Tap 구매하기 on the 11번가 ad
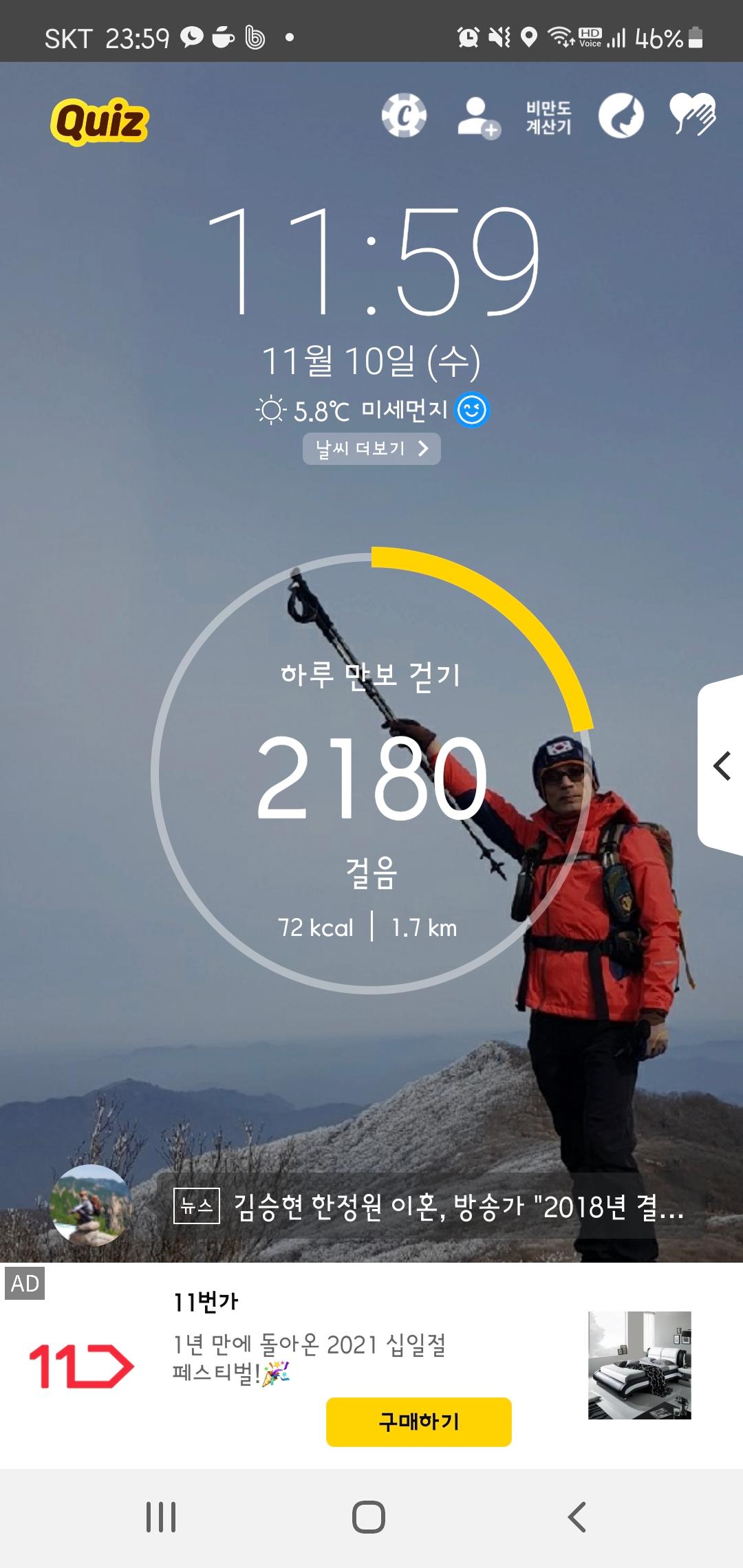This screenshot has width=743, height=1568. coord(418,1421)
